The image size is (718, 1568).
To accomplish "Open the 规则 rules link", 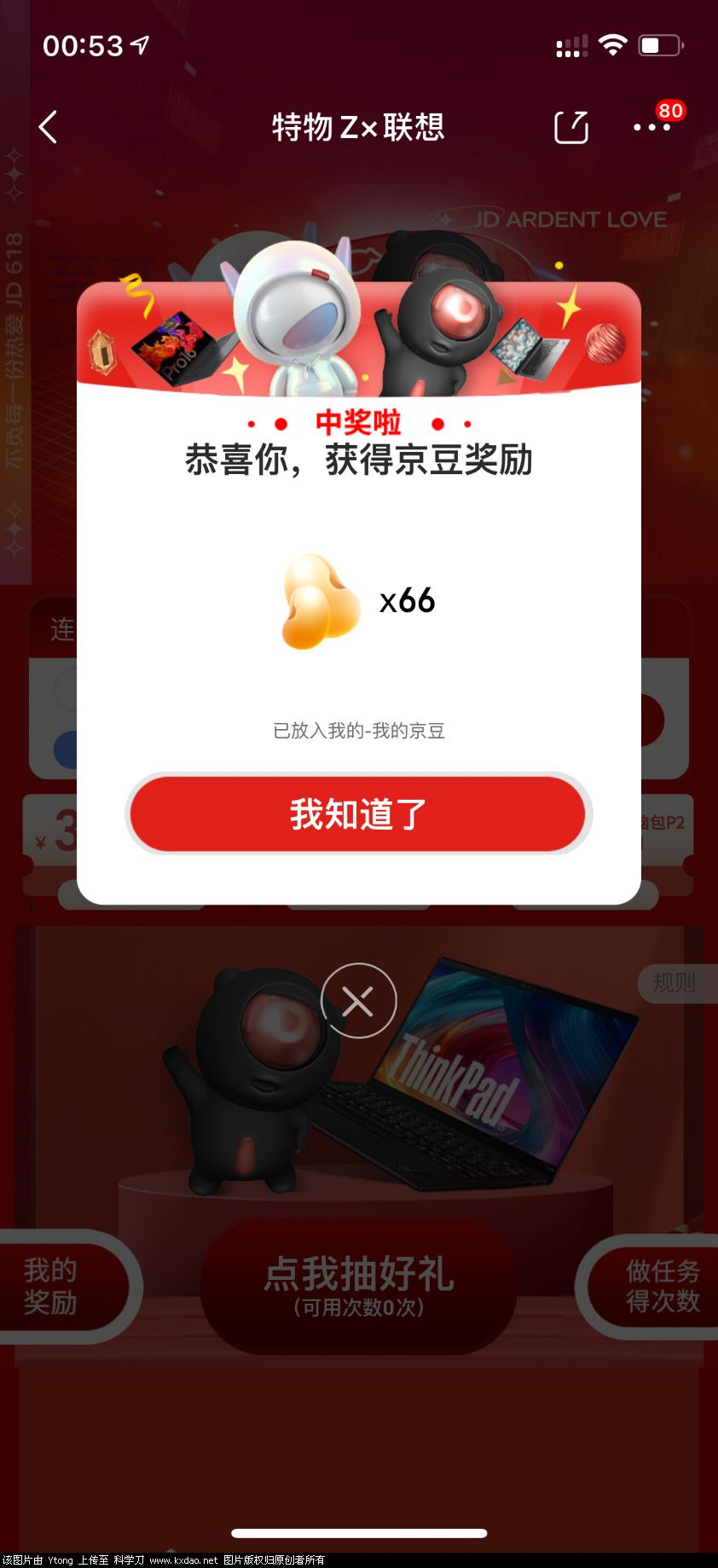I will coord(675,983).
